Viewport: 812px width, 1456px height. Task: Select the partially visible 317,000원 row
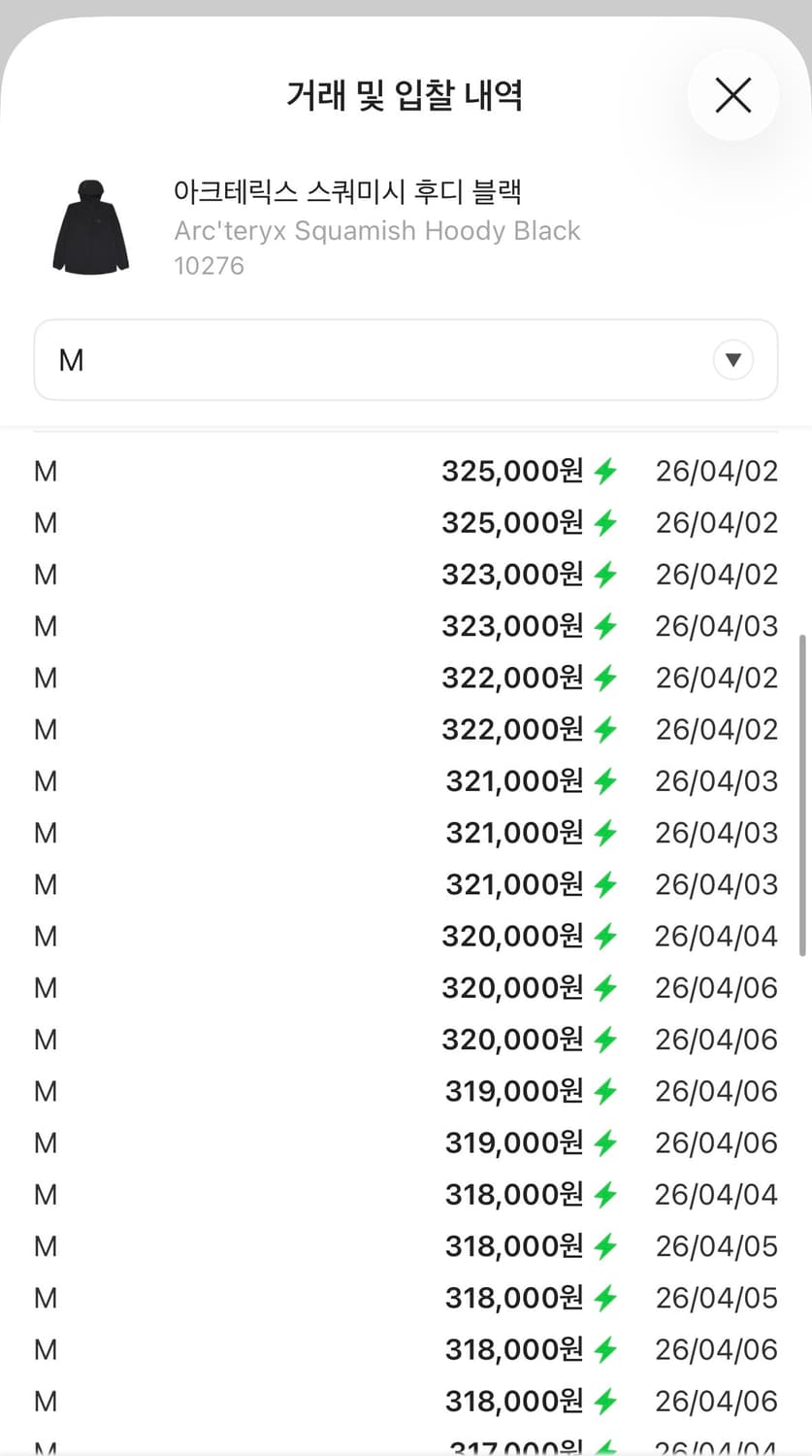click(x=406, y=1446)
